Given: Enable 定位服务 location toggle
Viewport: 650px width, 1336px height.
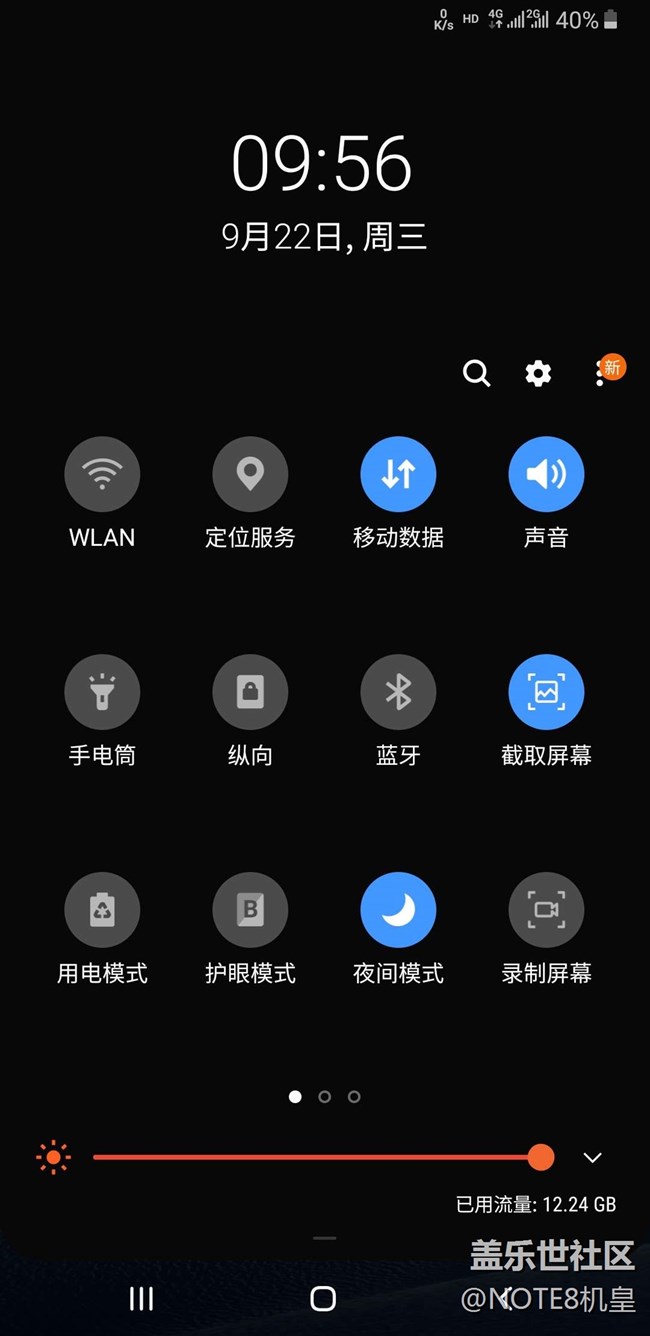Looking at the screenshot, I should tap(250, 474).
